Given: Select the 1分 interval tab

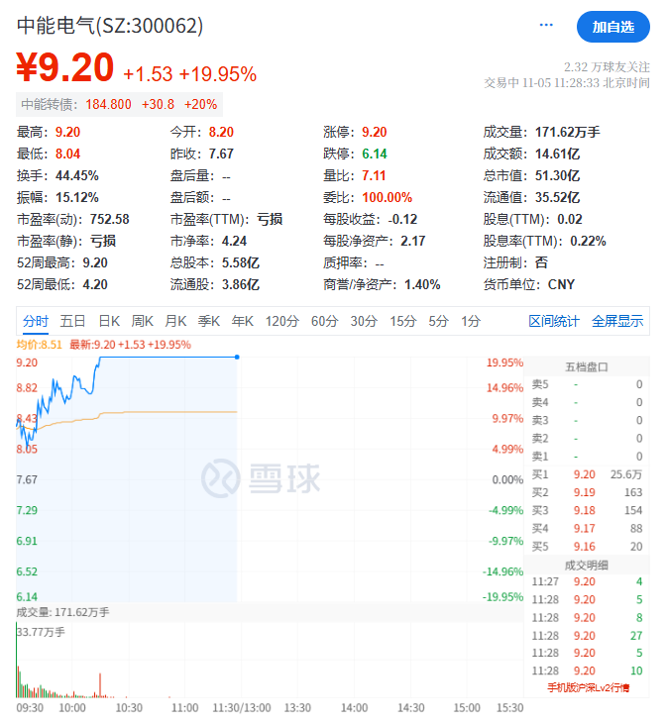Looking at the screenshot, I should click(x=470, y=321).
